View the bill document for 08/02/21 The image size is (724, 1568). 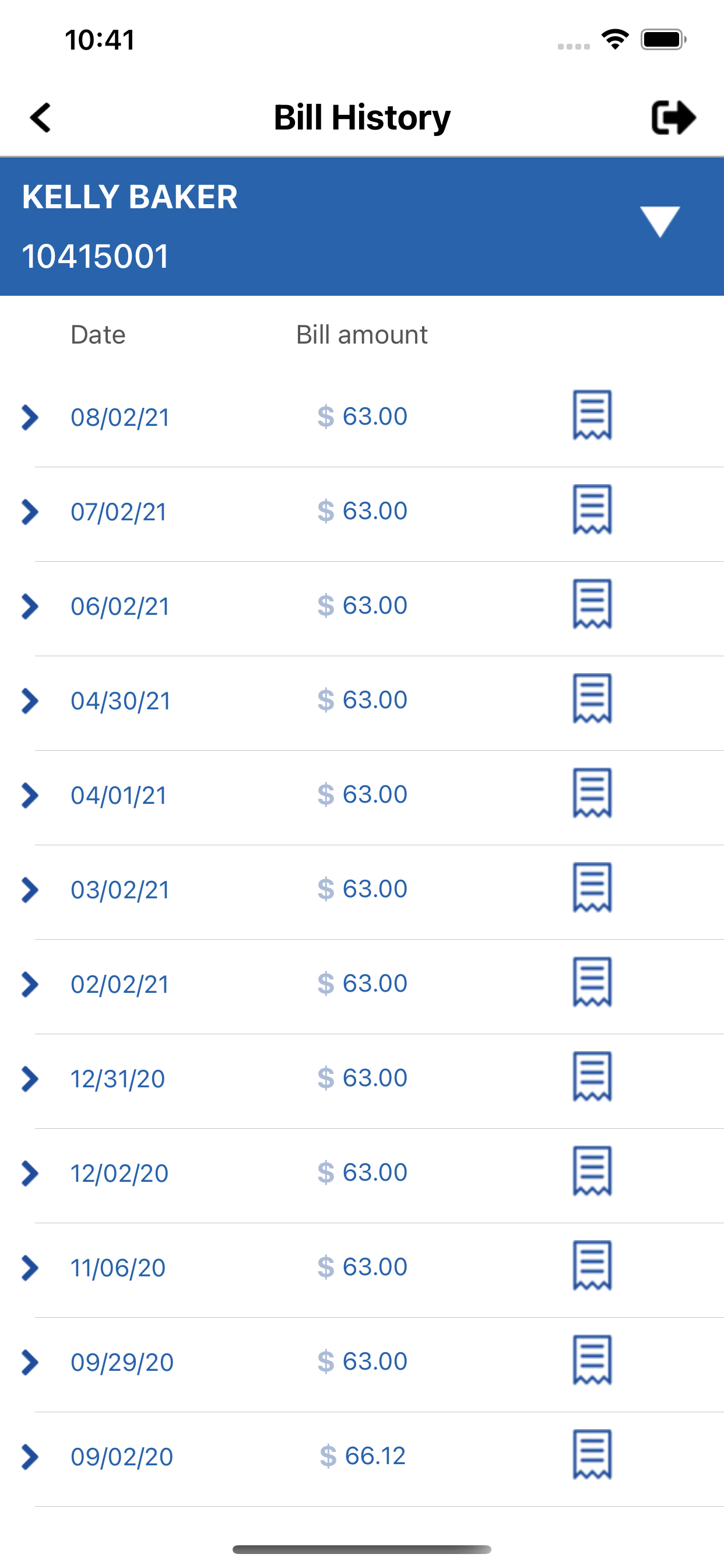click(592, 415)
